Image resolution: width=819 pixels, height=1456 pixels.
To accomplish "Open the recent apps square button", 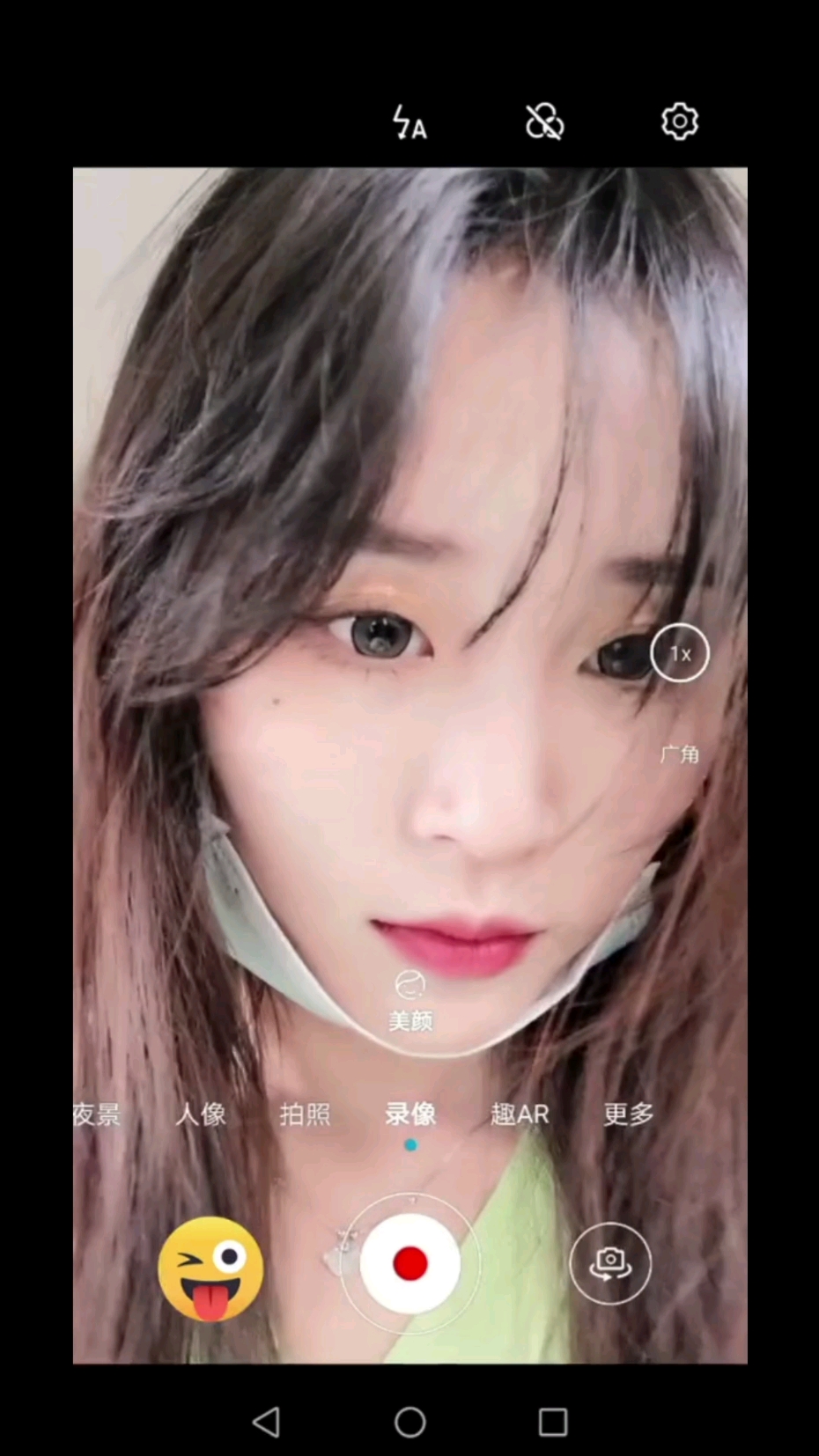I will click(553, 1421).
